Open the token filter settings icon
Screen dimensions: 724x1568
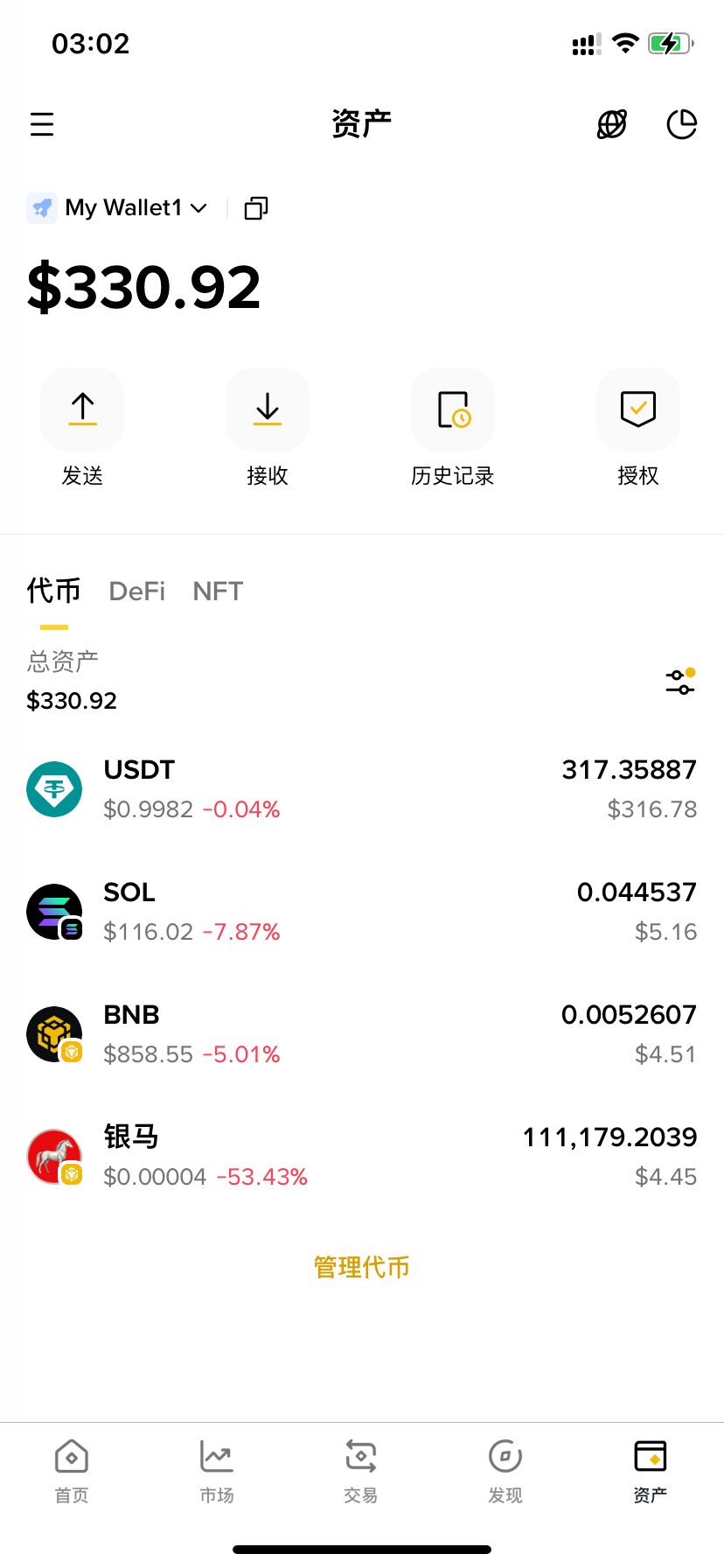pos(680,682)
